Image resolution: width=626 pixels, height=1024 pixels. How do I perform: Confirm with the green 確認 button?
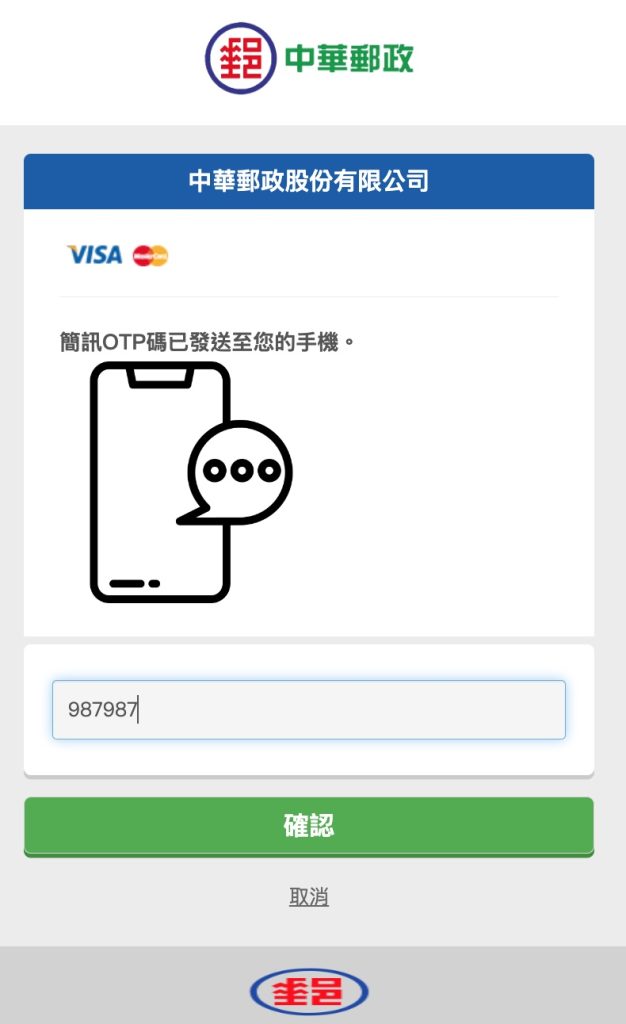point(308,826)
